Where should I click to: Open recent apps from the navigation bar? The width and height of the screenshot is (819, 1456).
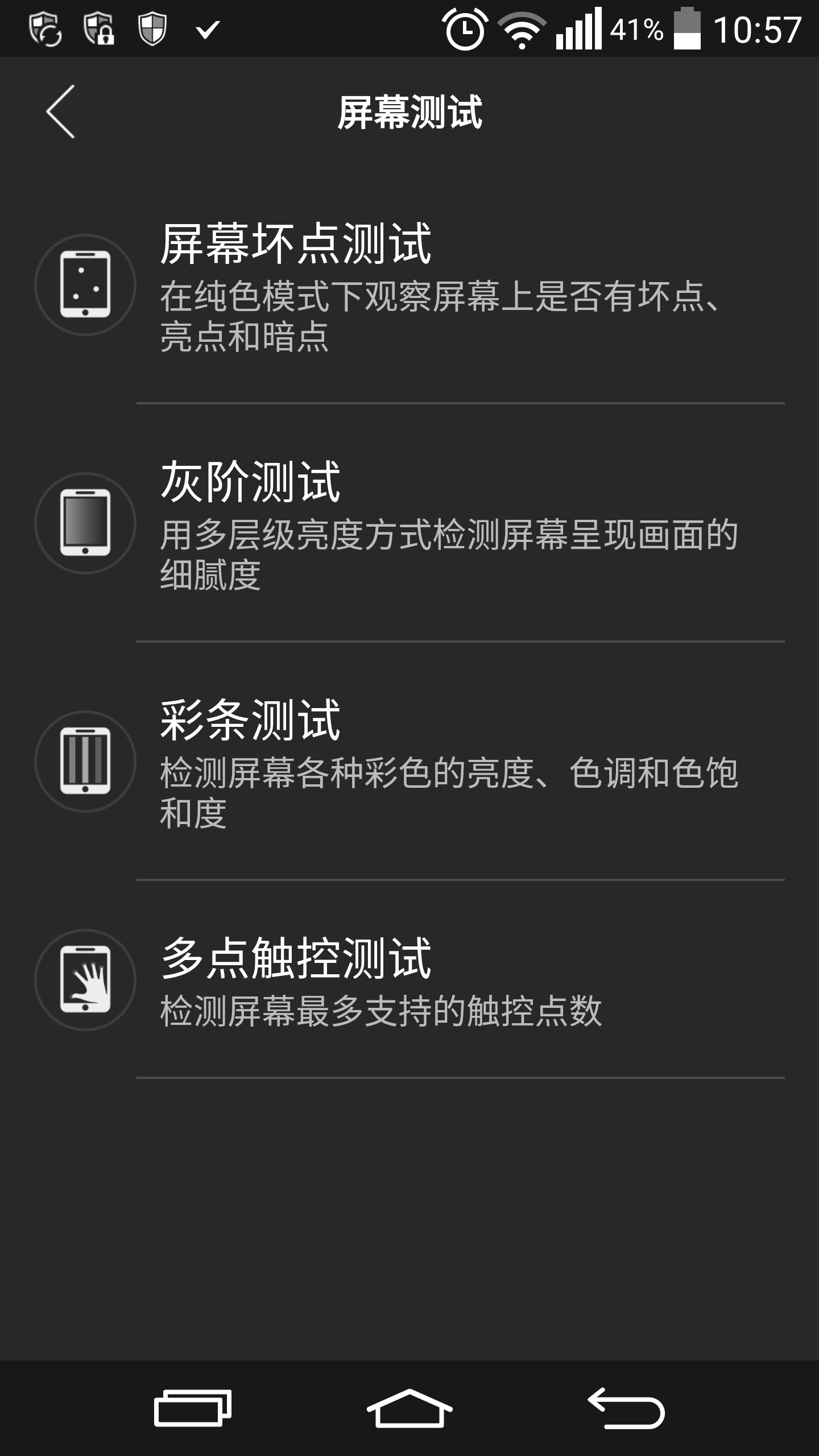click(193, 1408)
